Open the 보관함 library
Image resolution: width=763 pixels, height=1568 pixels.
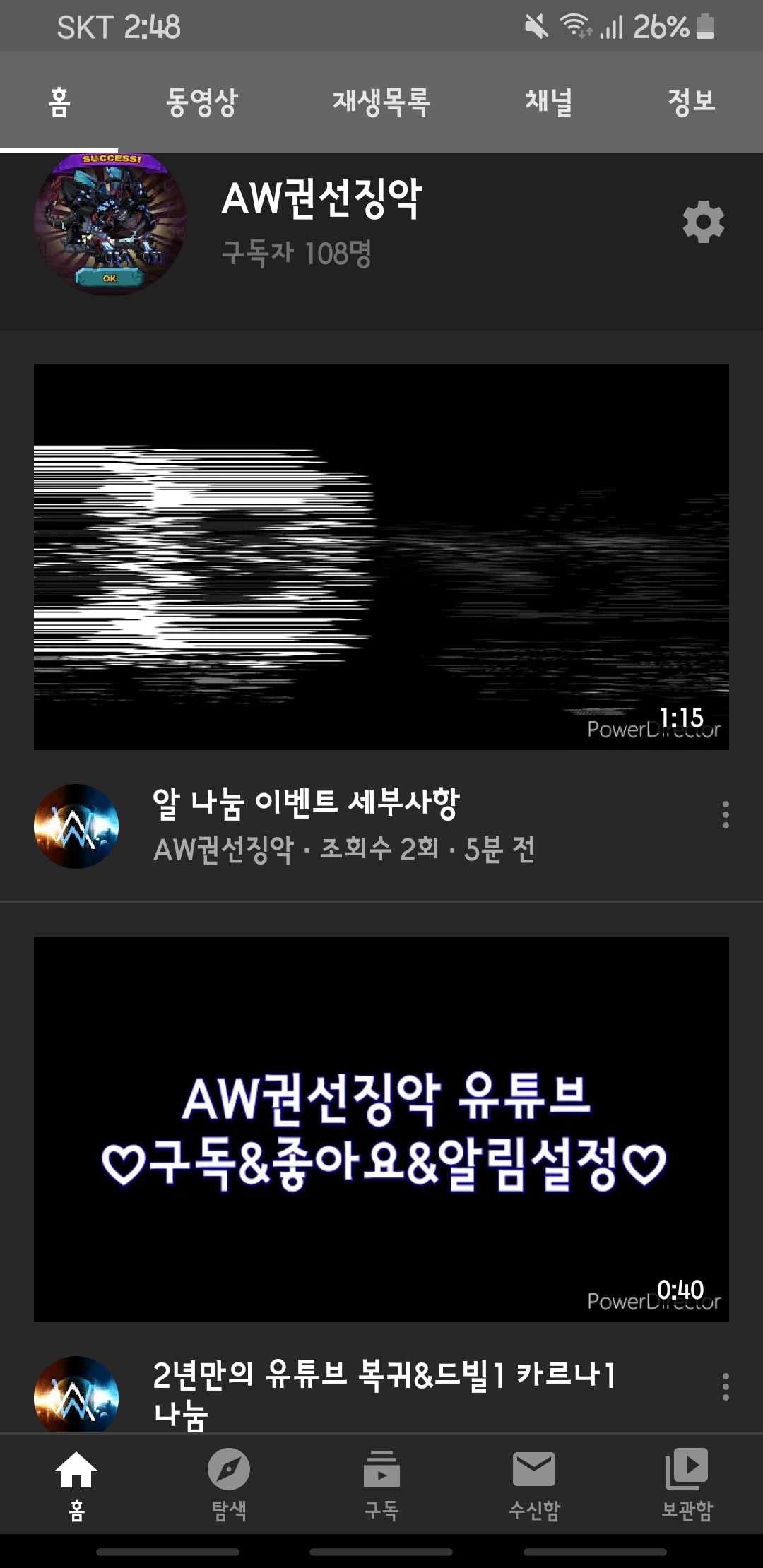[x=687, y=1483]
